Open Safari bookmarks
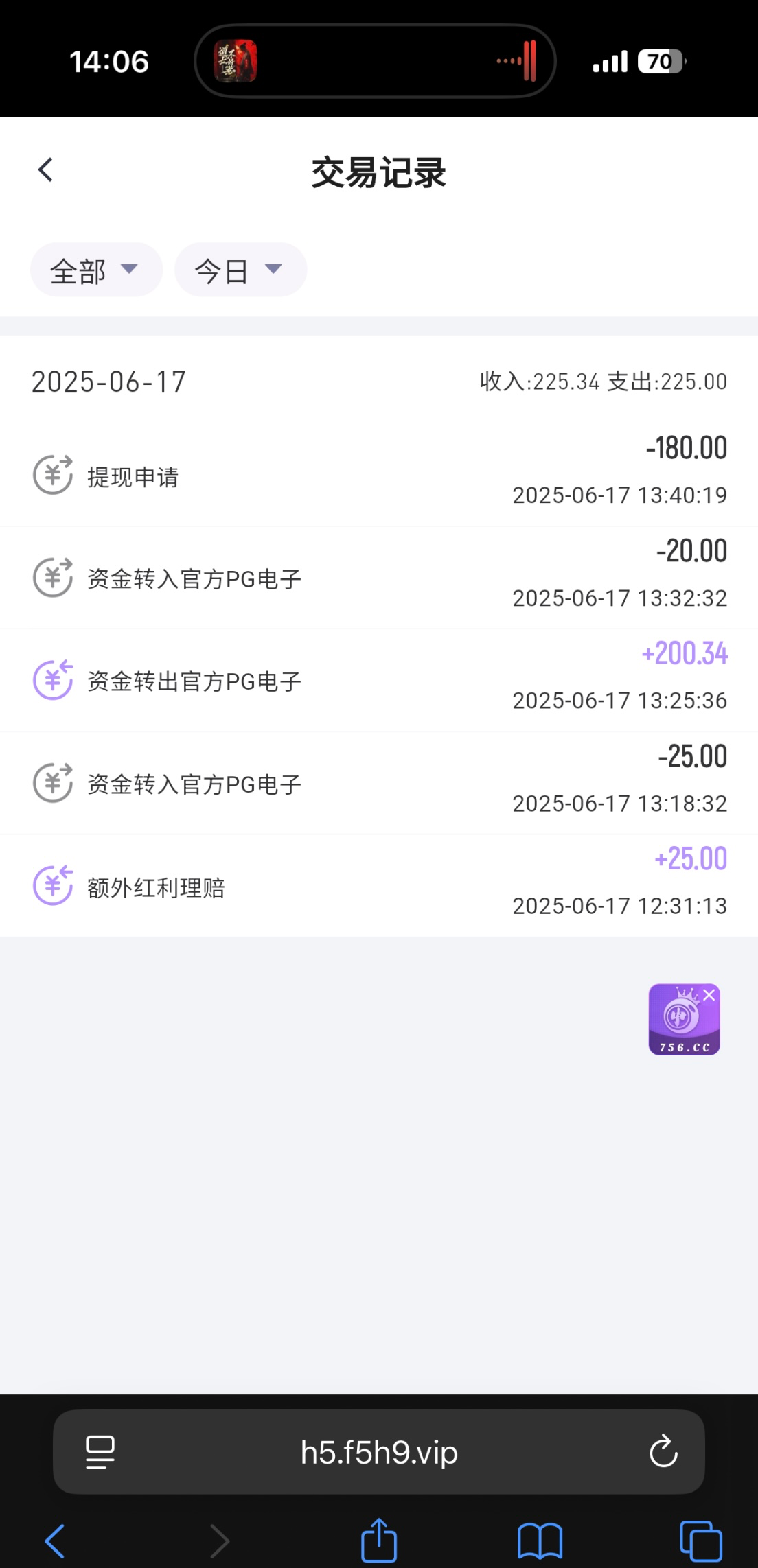Viewport: 758px width, 1568px height. pos(540,1541)
